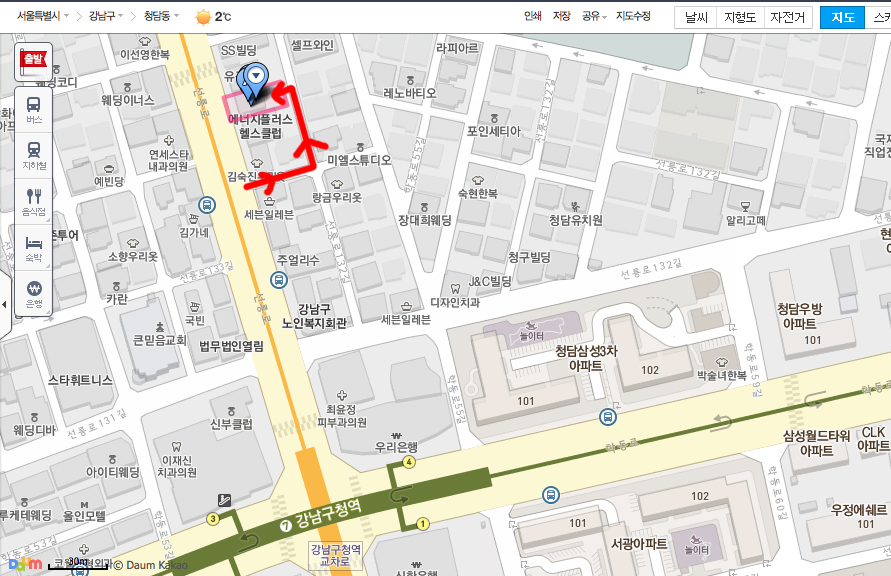Open the 청담동 neighborhood dropdown
The image size is (891, 576).
pos(161,16)
